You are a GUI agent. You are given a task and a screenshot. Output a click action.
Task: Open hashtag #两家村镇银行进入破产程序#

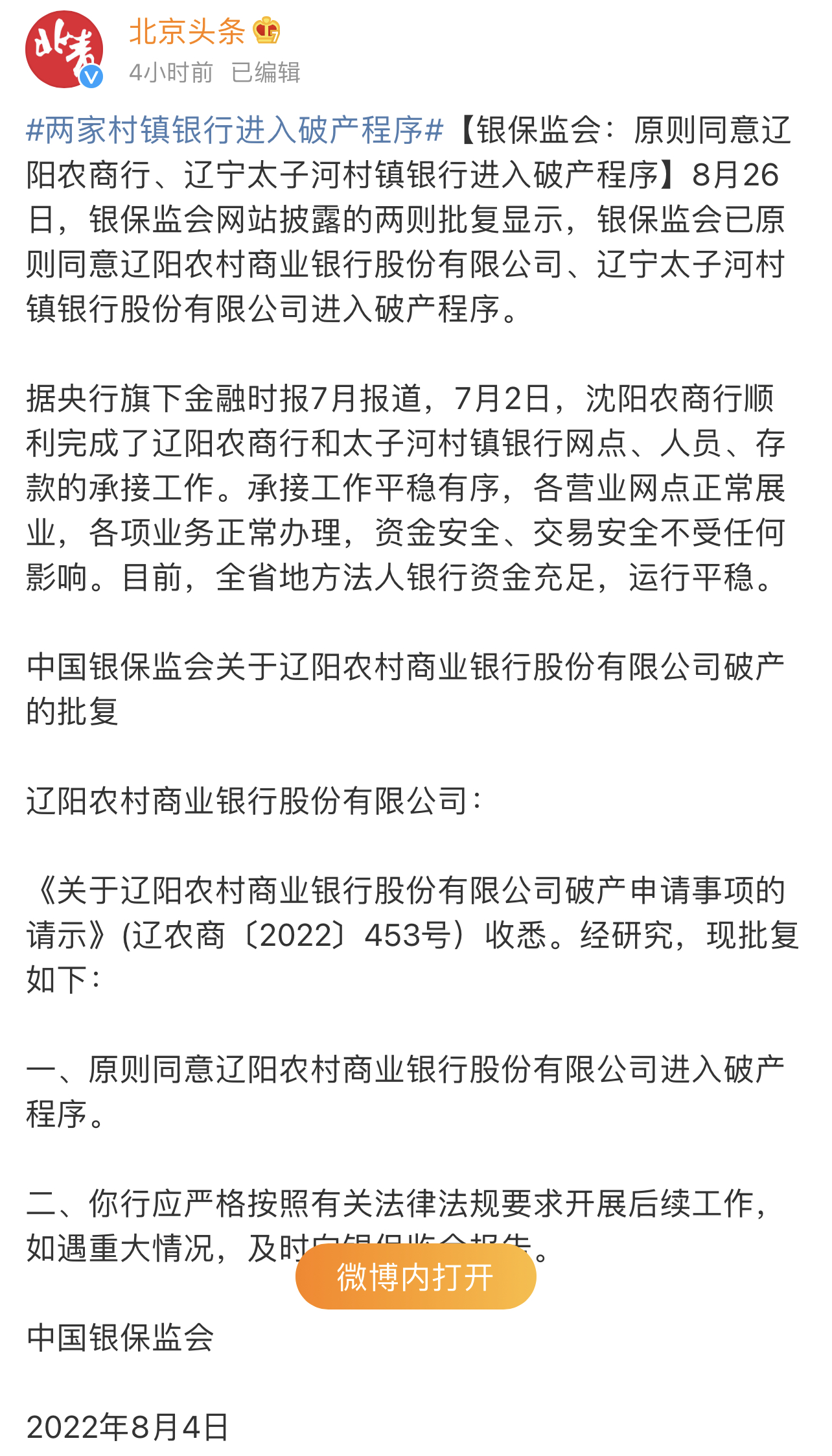235,130
